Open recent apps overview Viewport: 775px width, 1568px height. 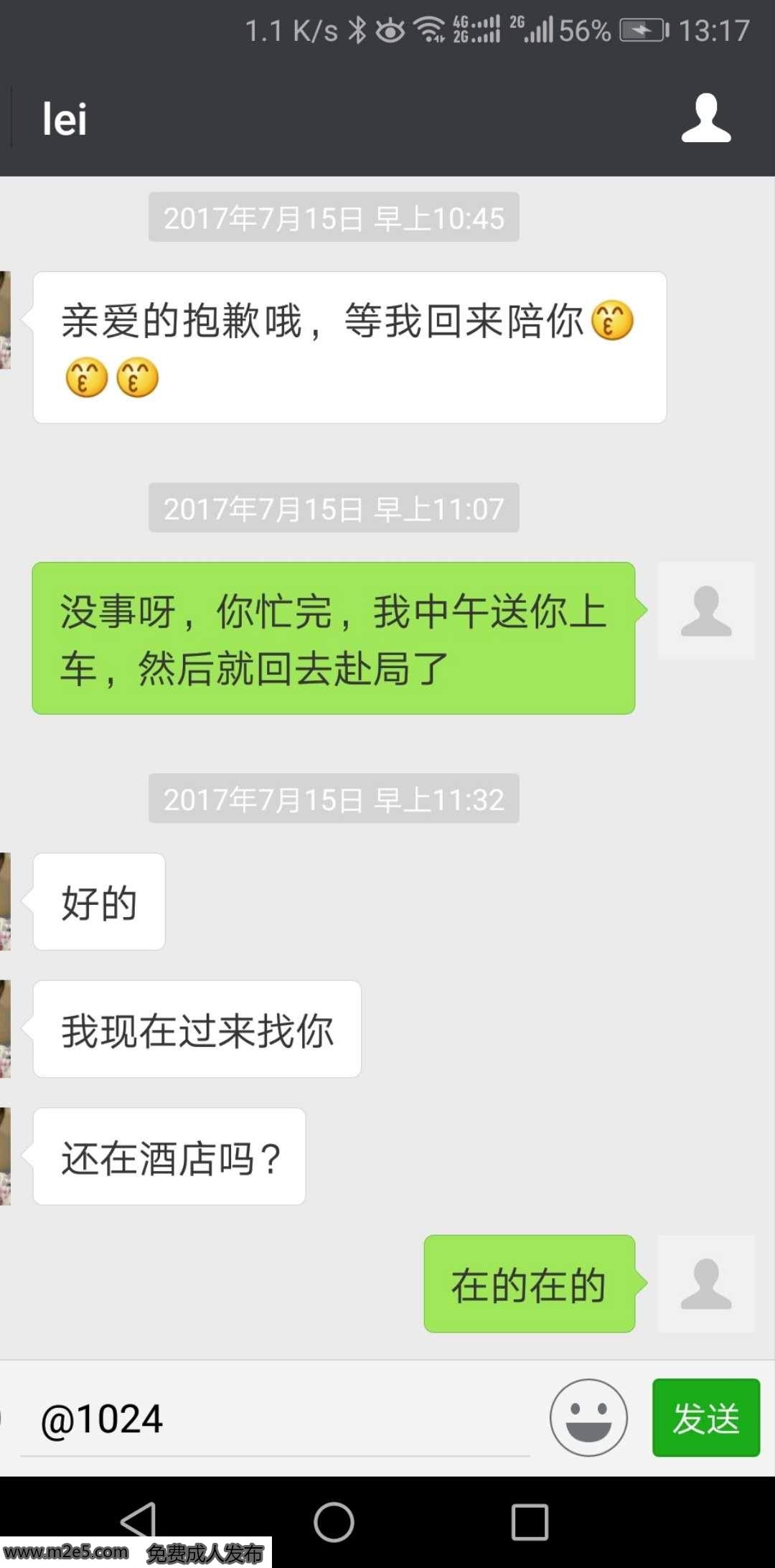click(530, 1521)
